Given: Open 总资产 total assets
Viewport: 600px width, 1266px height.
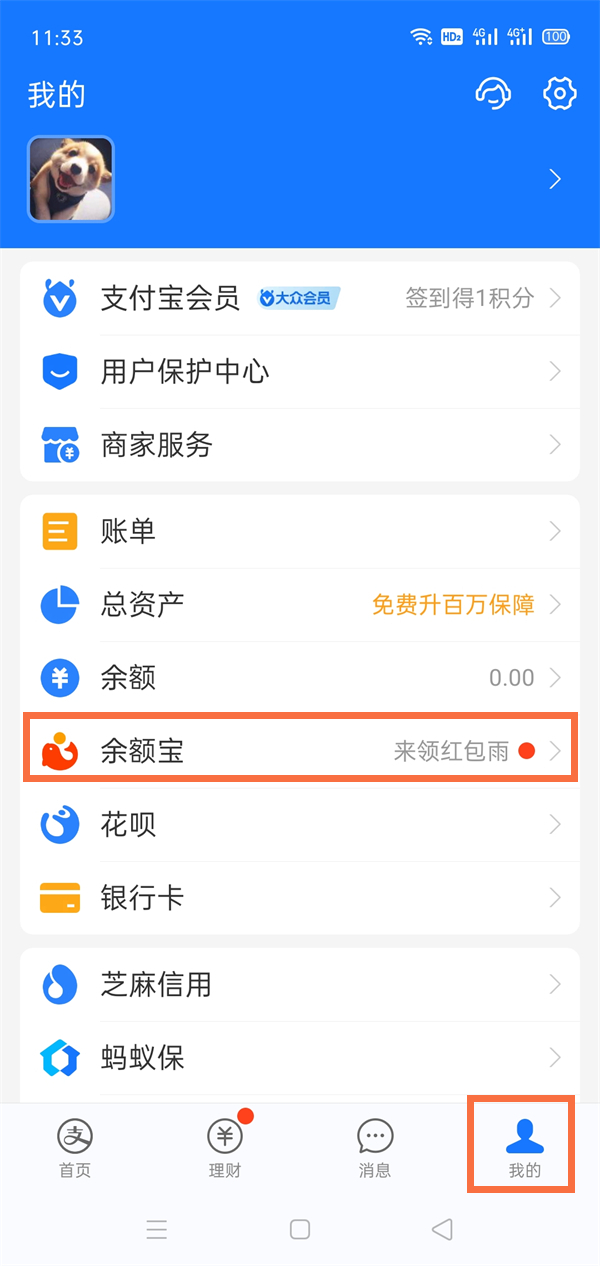Looking at the screenshot, I should (x=300, y=604).
